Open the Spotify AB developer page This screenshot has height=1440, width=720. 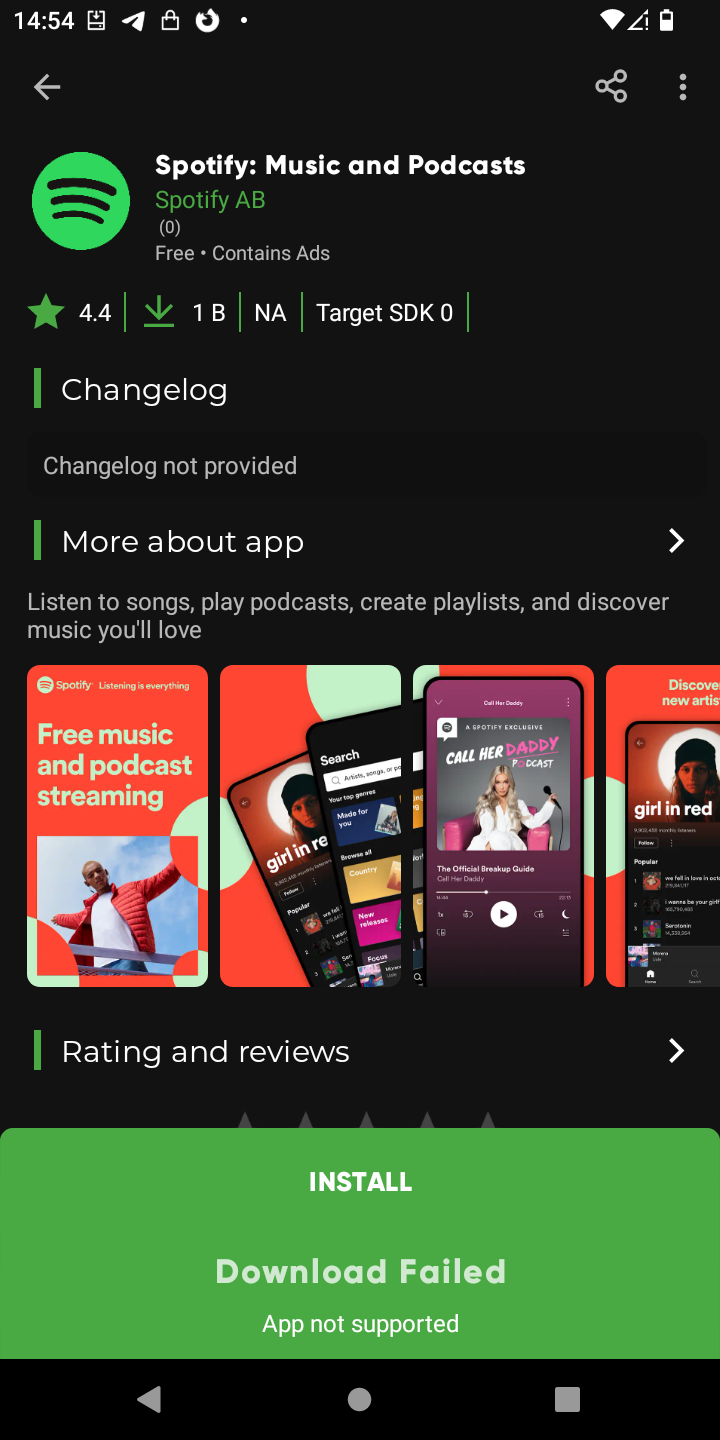pos(210,199)
